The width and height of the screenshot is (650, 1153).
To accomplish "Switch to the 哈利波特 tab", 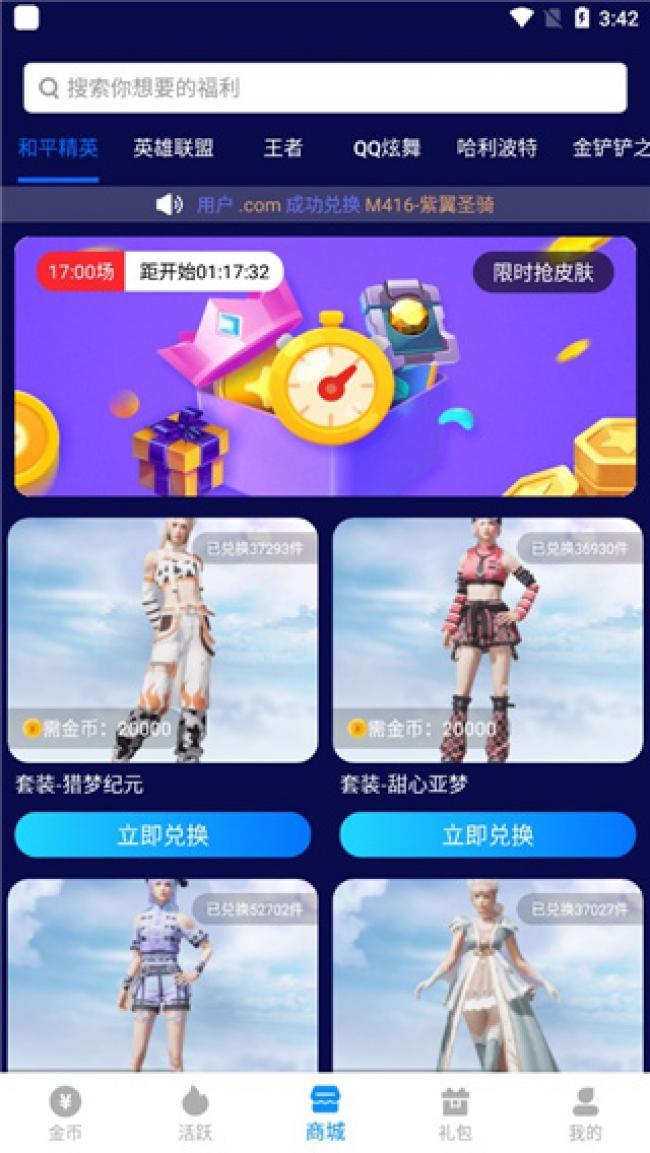I will [497, 148].
